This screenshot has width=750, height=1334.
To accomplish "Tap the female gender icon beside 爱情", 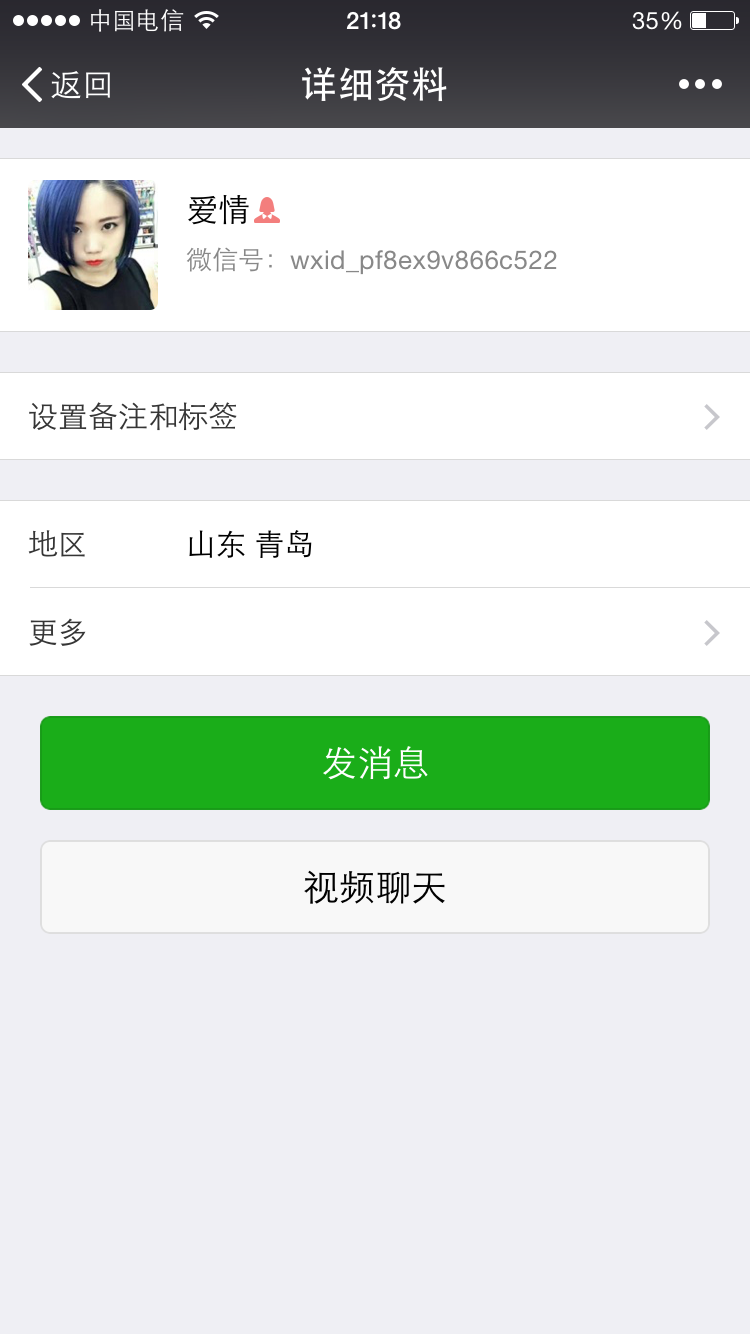I will pos(266,210).
